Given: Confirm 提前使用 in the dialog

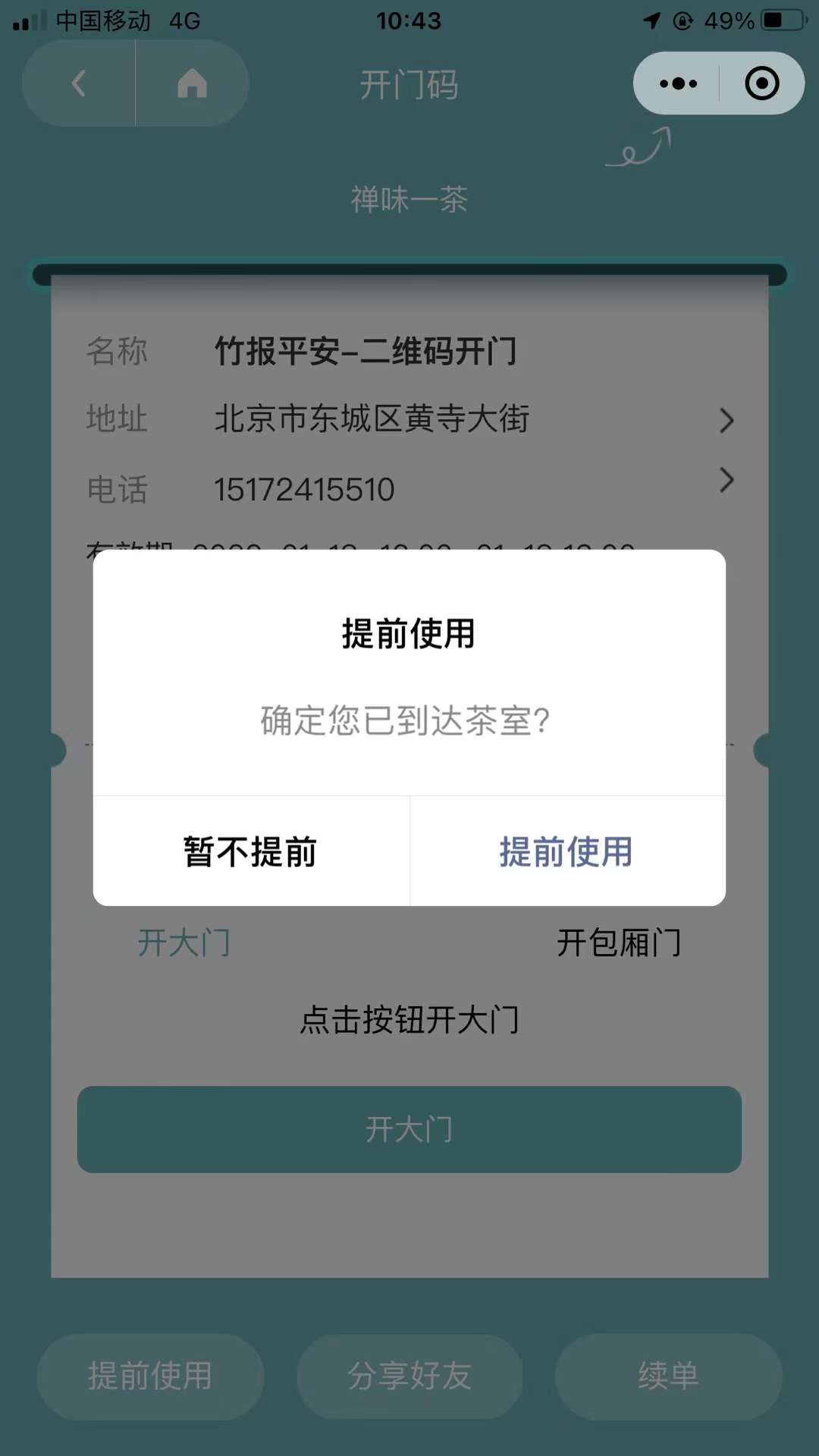Looking at the screenshot, I should [566, 851].
